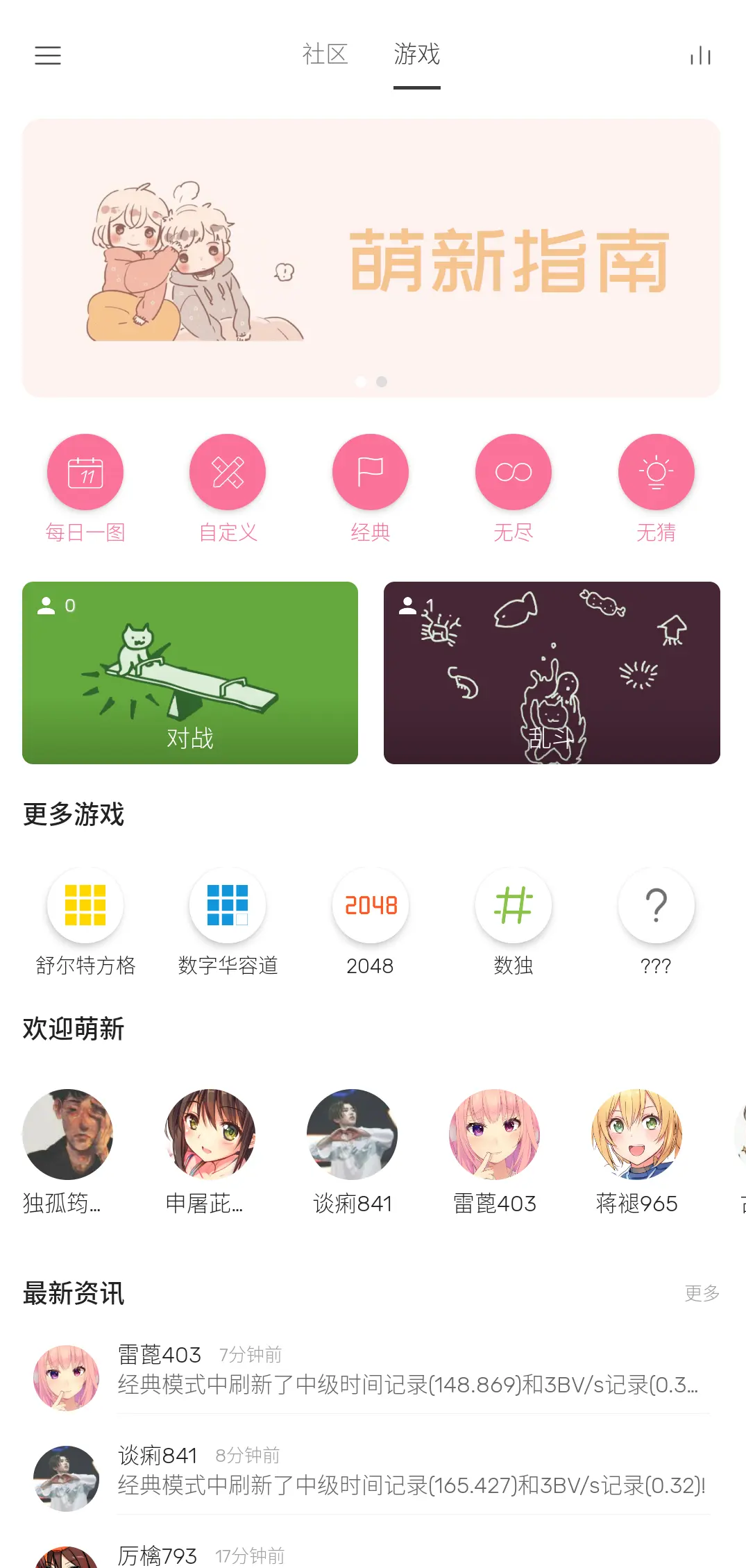Switch to the 社区 tab
Image resolution: width=746 pixels, height=1568 pixels.
point(325,54)
